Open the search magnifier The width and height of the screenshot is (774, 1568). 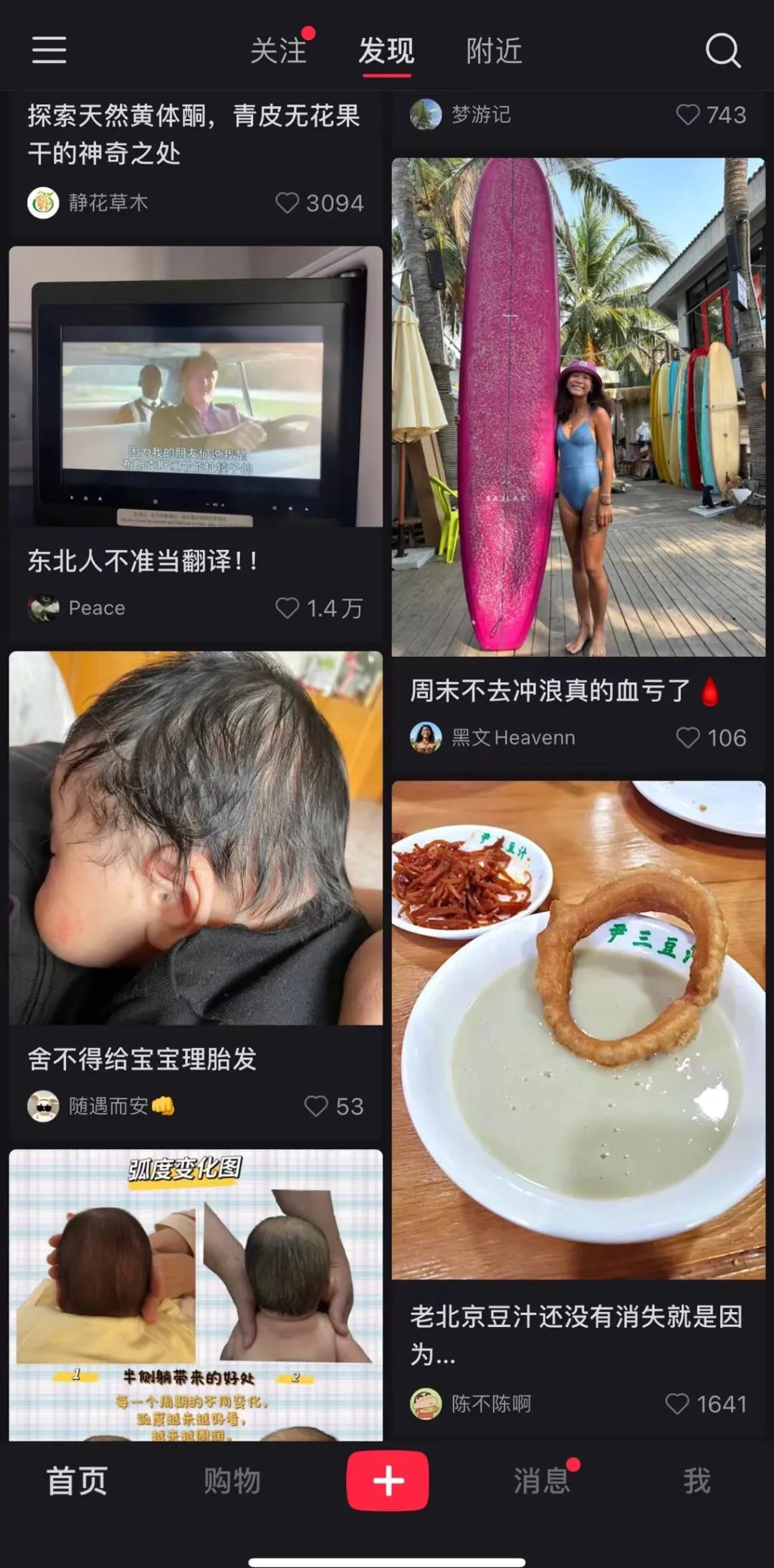pos(722,50)
